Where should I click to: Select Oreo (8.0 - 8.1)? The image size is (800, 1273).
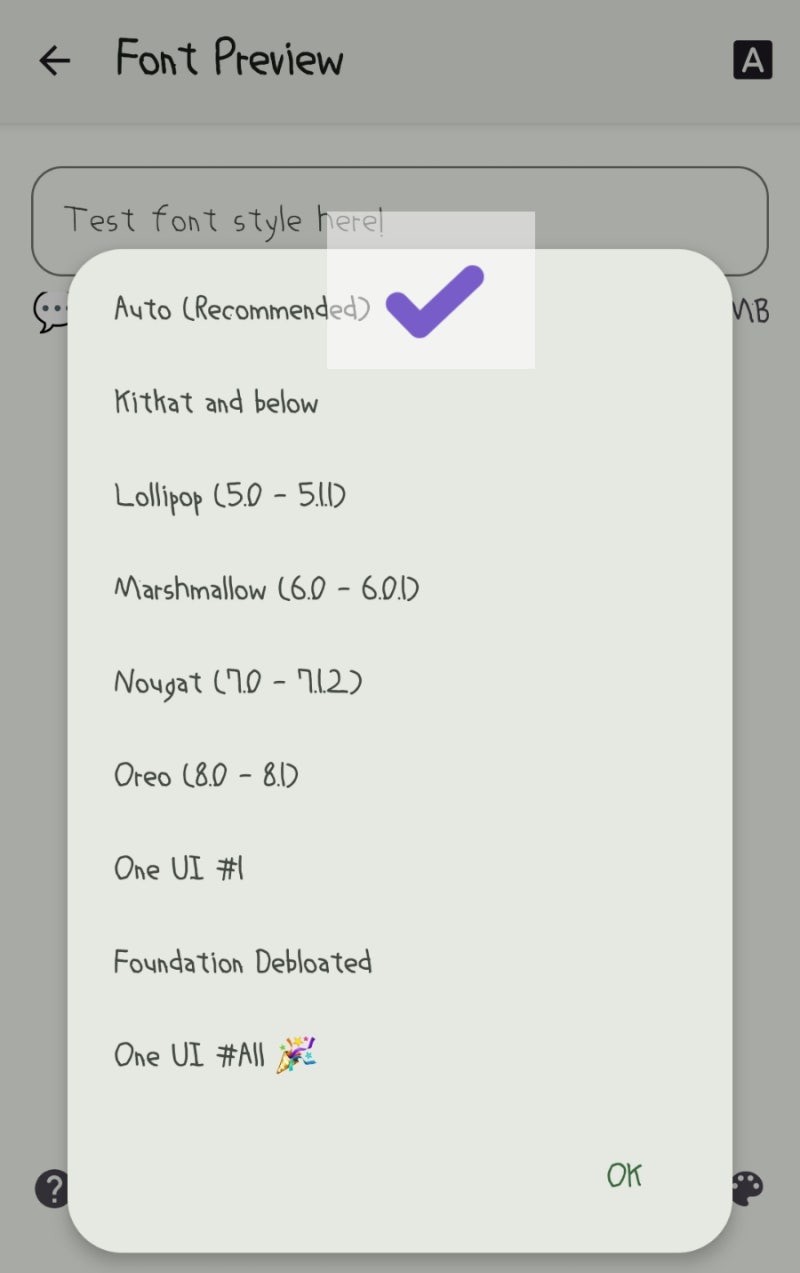[x=206, y=776]
